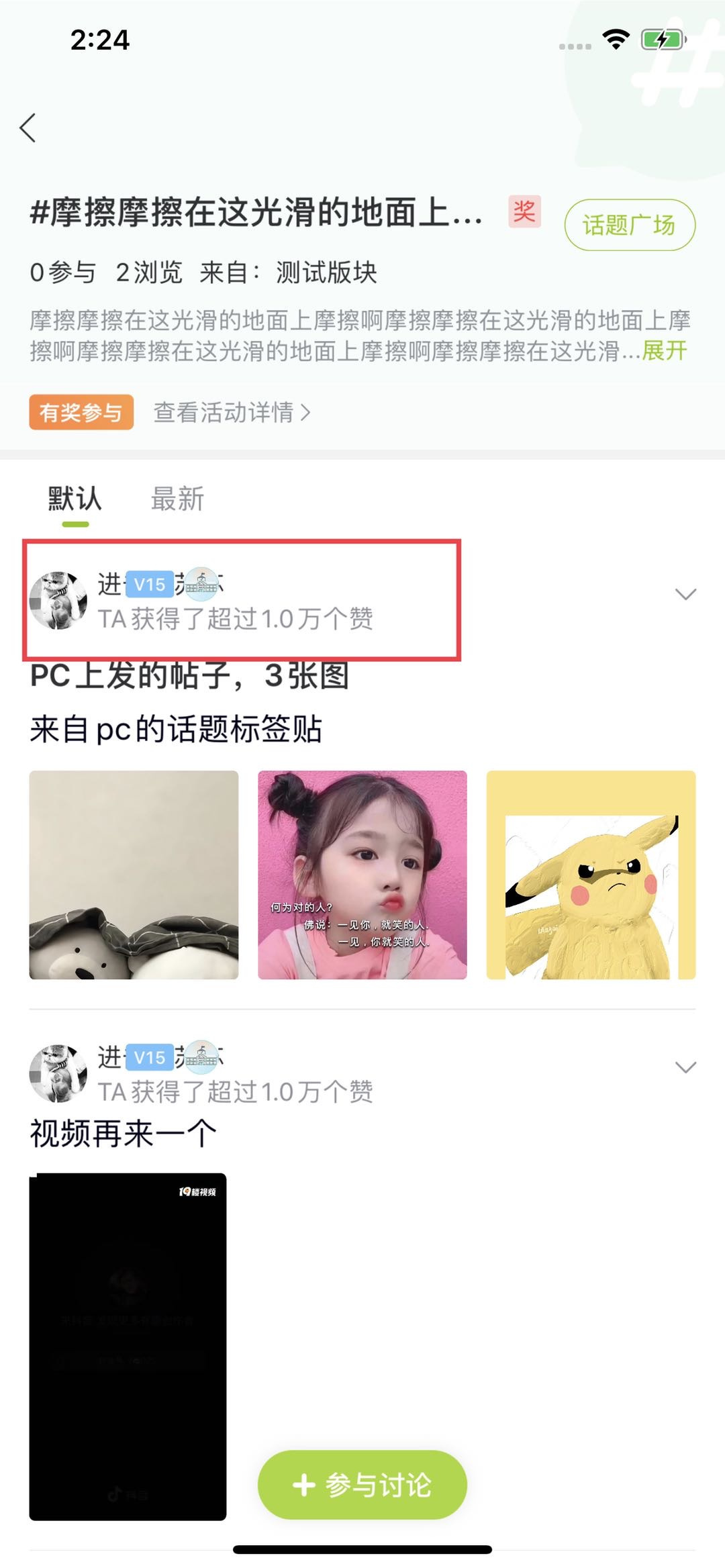Viewport: 725px width, 1568px height.
Task: Expand the dropdown arrow on 视频再来一个 post
Action: point(685,1067)
